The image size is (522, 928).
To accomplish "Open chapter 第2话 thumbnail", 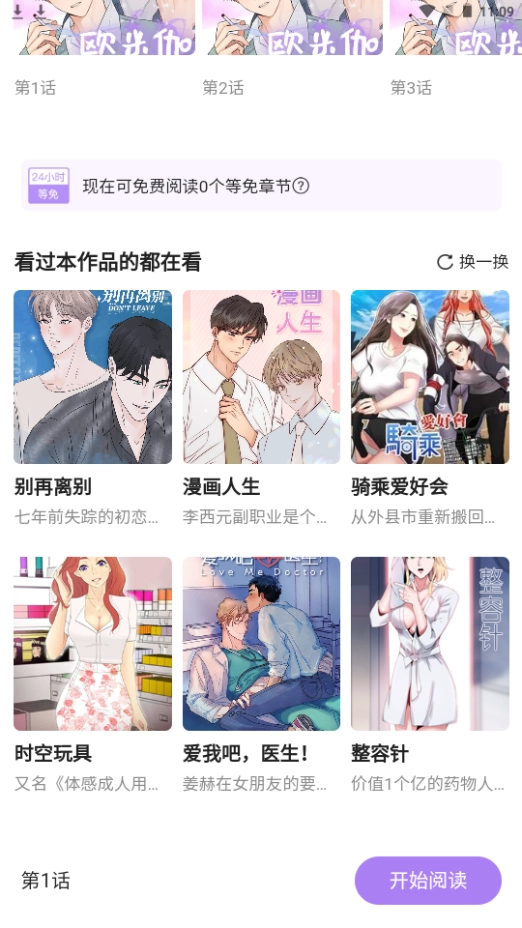I will point(292,27).
